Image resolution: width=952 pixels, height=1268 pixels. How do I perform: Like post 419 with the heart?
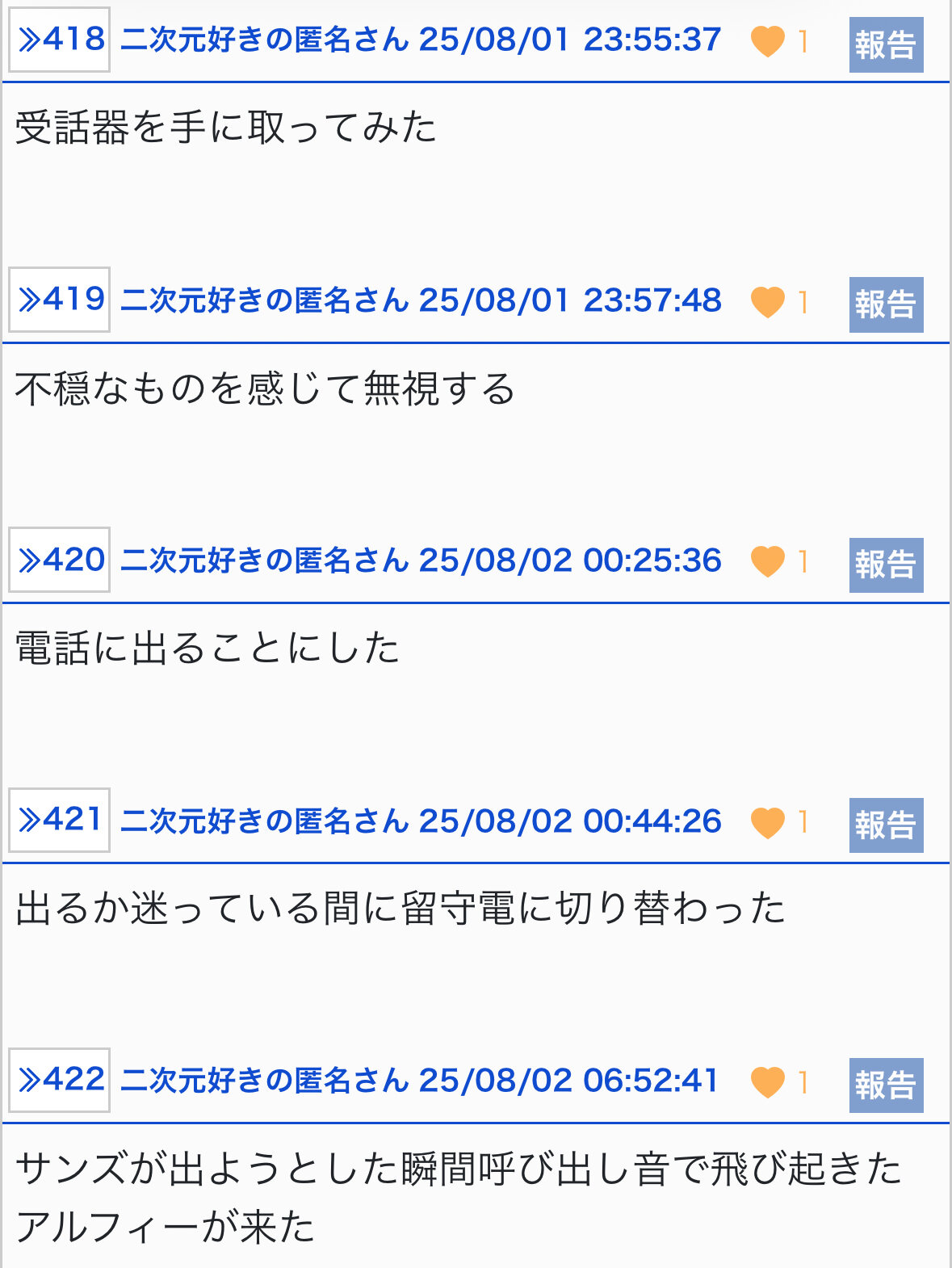(x=767, y=302)
